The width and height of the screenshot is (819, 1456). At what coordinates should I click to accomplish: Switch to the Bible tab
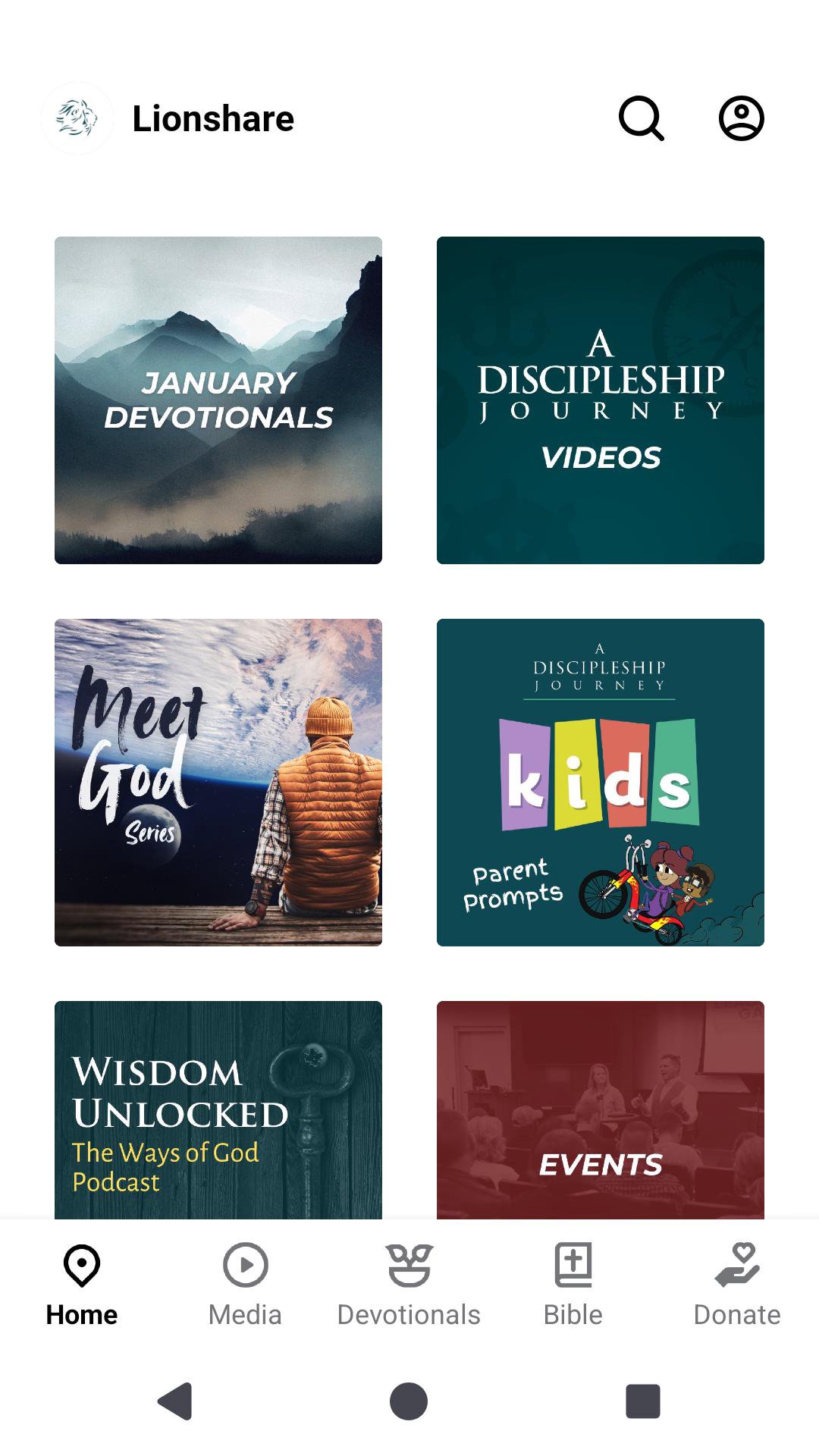tap(573, 1283)
